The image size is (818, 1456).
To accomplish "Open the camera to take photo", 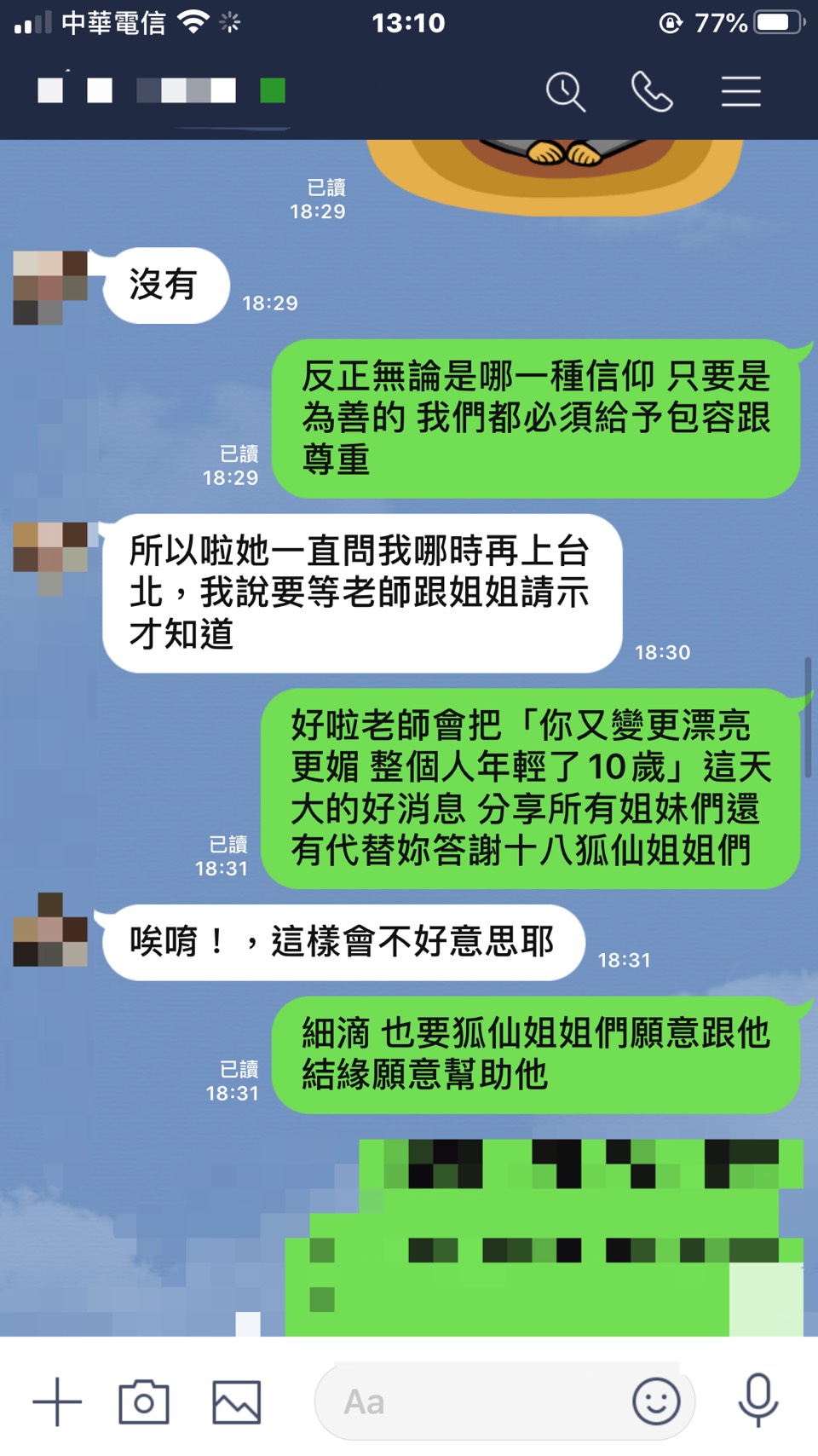I will pyautogui.click(x=144, y=1401).
